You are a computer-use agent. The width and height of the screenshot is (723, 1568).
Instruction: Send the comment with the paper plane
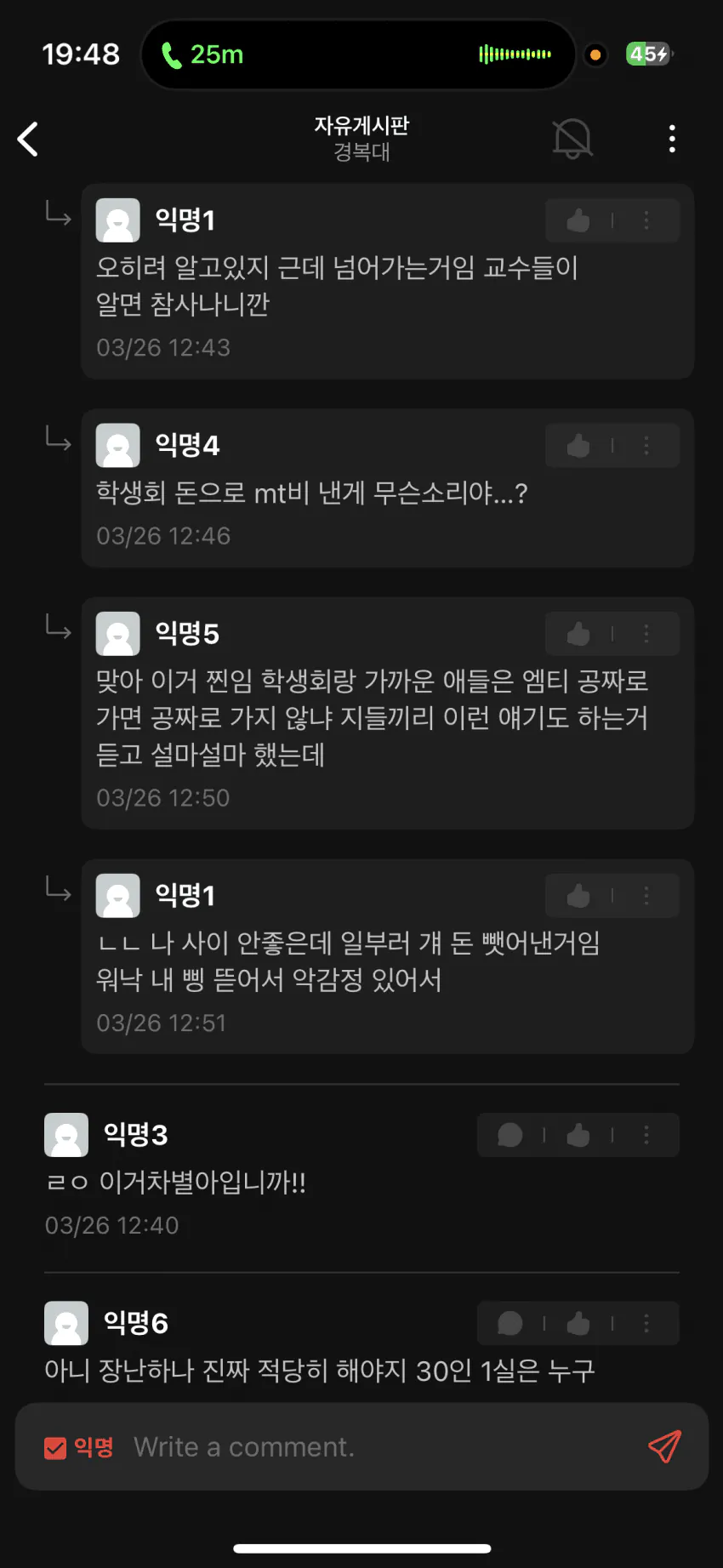(664, 1446)
